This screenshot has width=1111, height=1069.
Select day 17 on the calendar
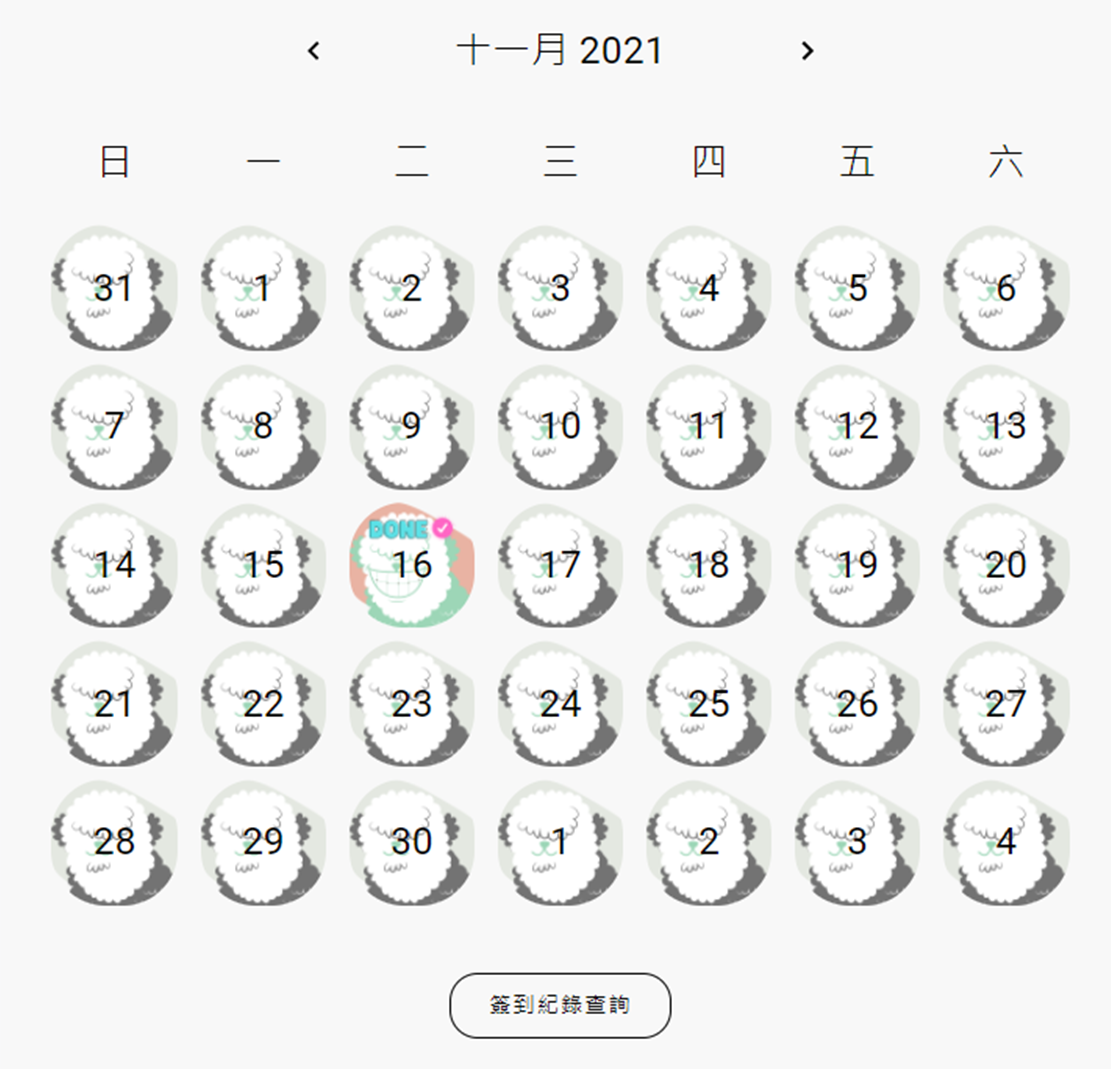pos(560,566)
